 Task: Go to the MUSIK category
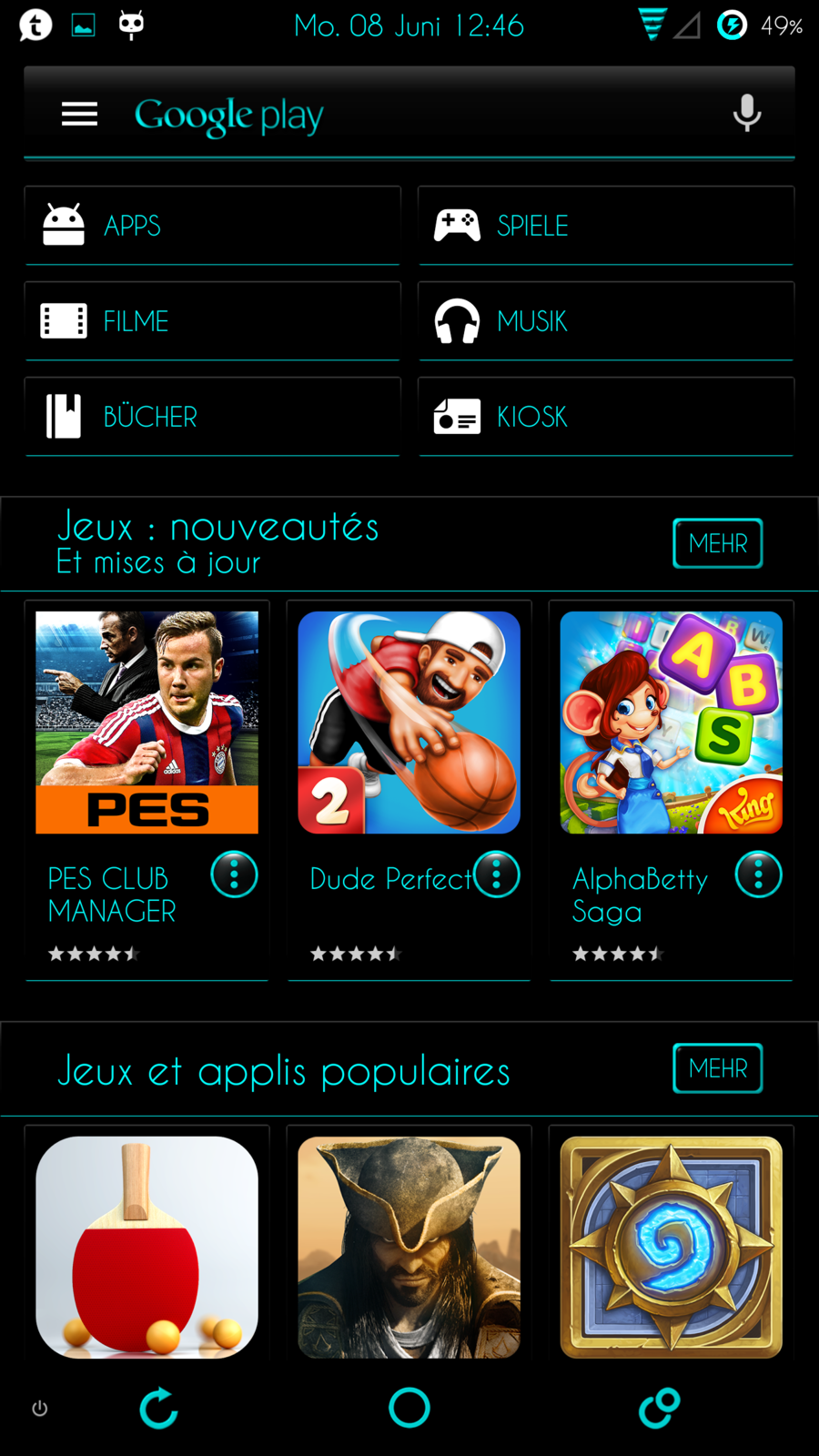coord(605,321)
